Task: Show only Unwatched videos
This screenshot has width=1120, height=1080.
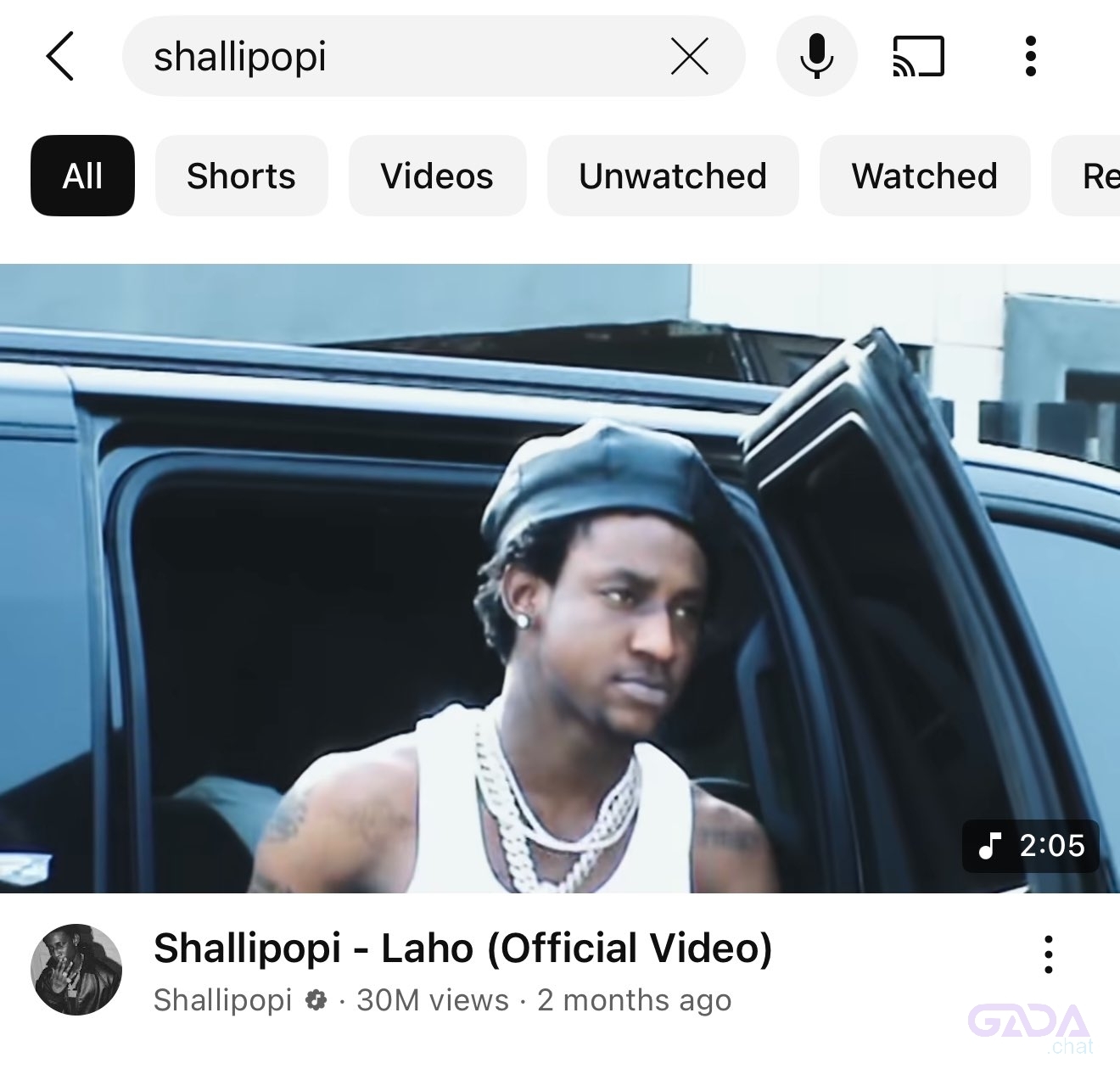Action: click(672, 176)
